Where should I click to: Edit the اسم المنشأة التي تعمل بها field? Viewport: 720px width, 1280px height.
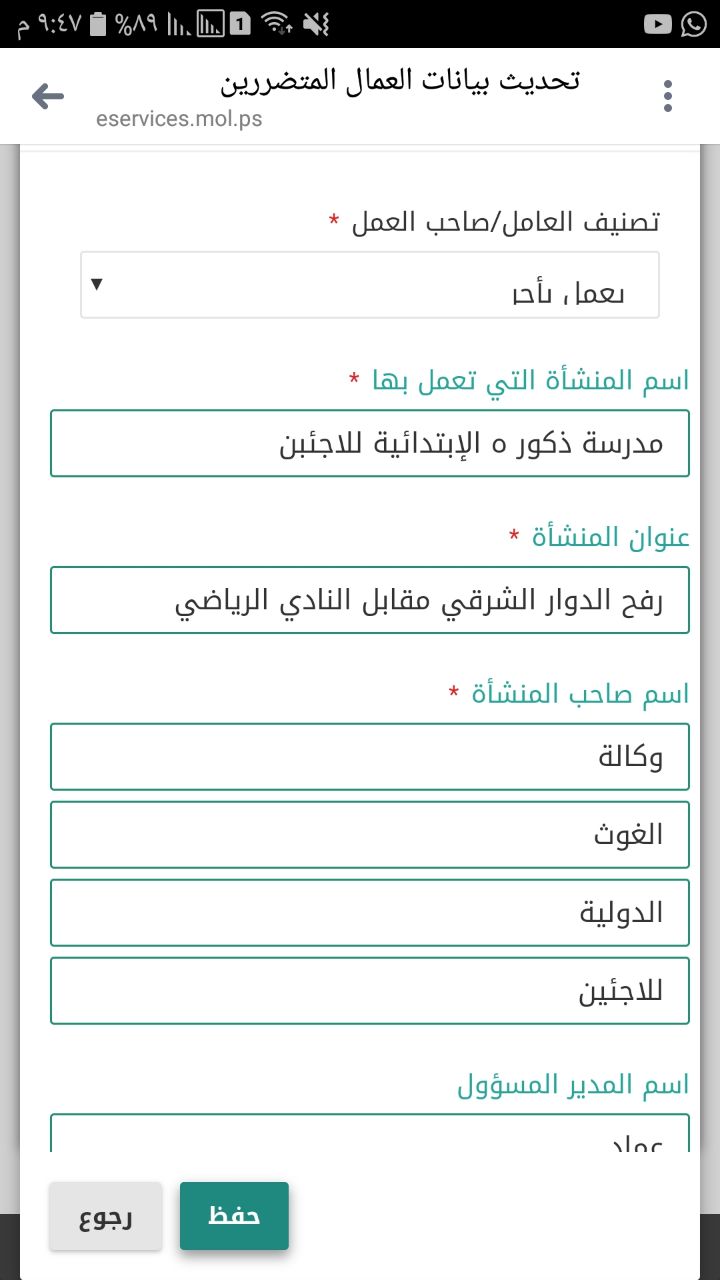coord(370,443)
